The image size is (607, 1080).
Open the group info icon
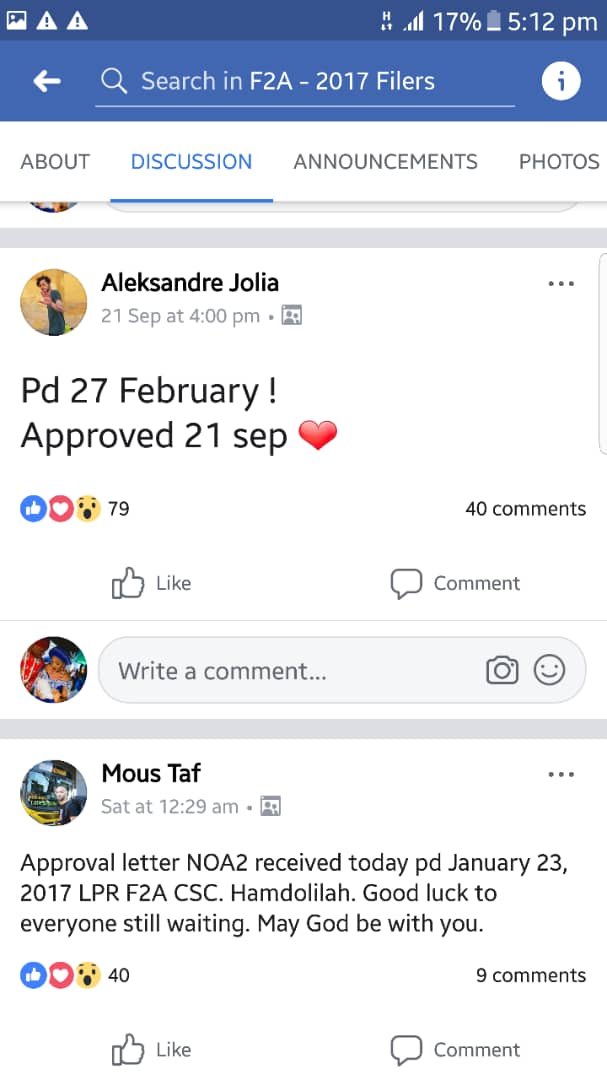click(x=561, y=81)
